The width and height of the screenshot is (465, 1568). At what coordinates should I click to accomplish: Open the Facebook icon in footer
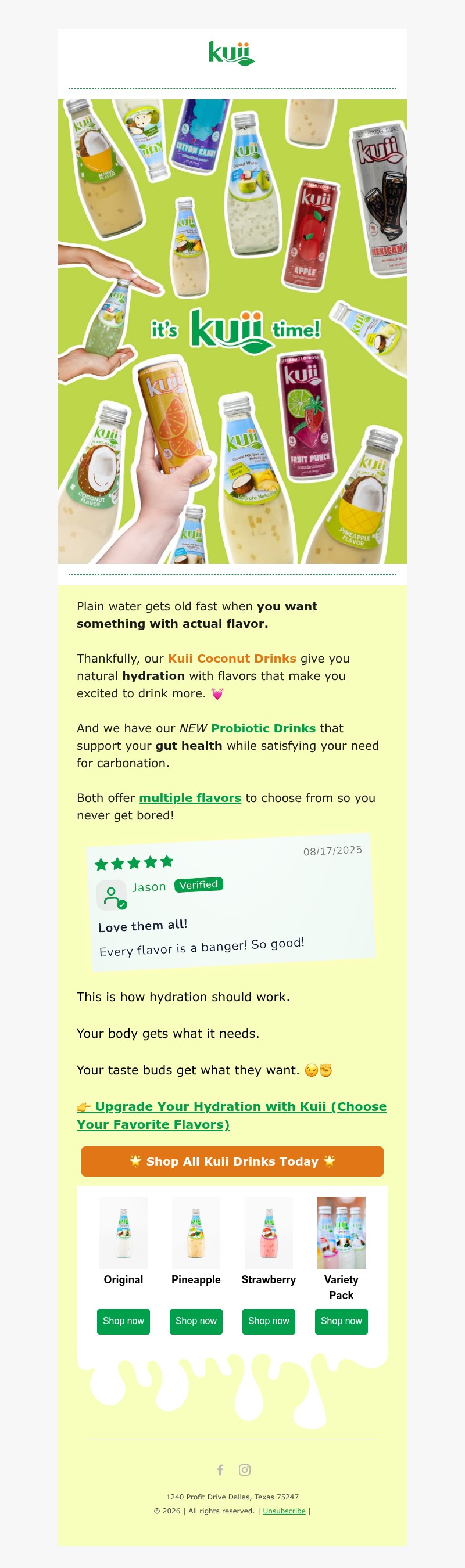coord(220,1469)
